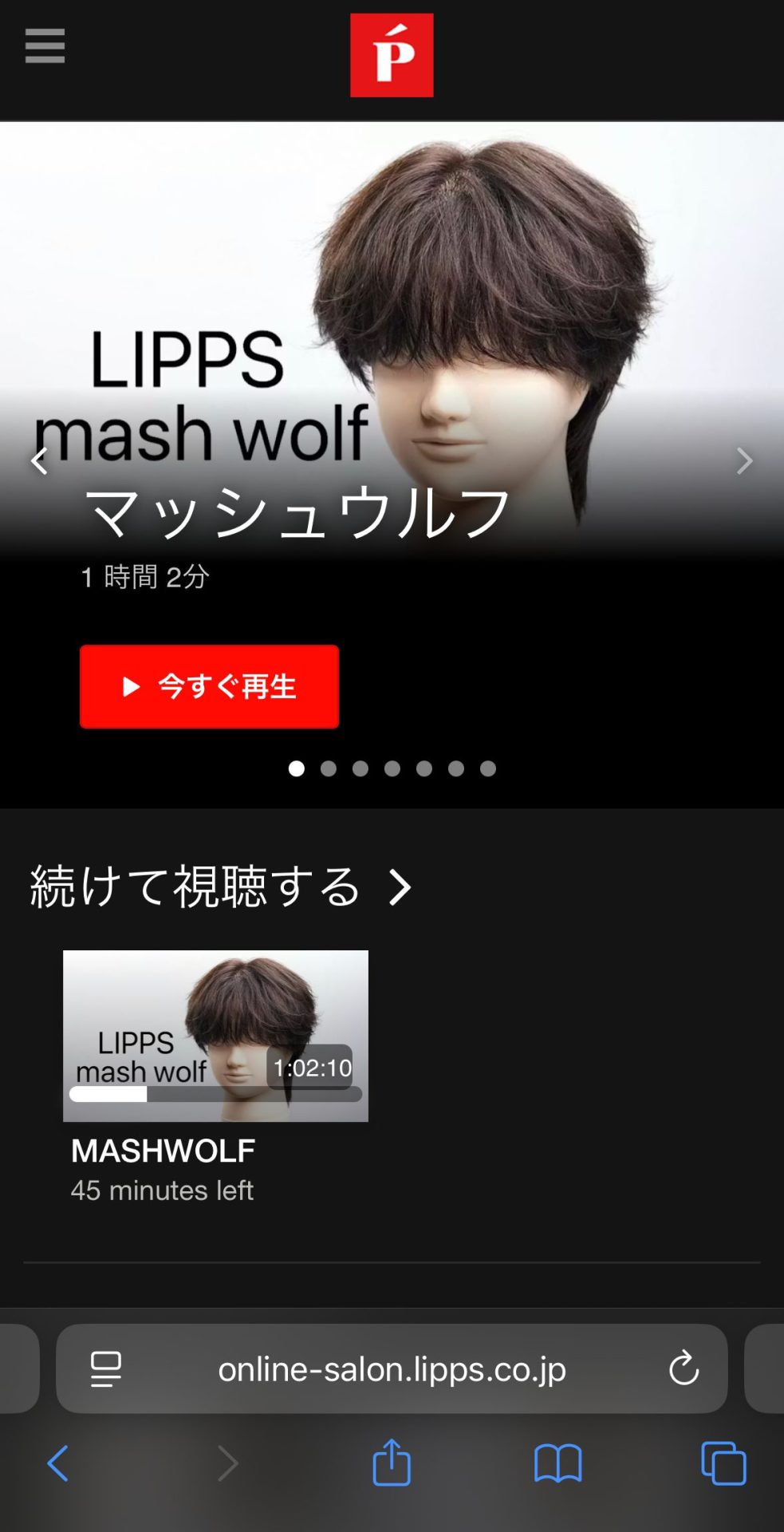Open 続けて視聴する section
Screen dimensions: 784x1532
pyautogui.click(x=220, y=886)
